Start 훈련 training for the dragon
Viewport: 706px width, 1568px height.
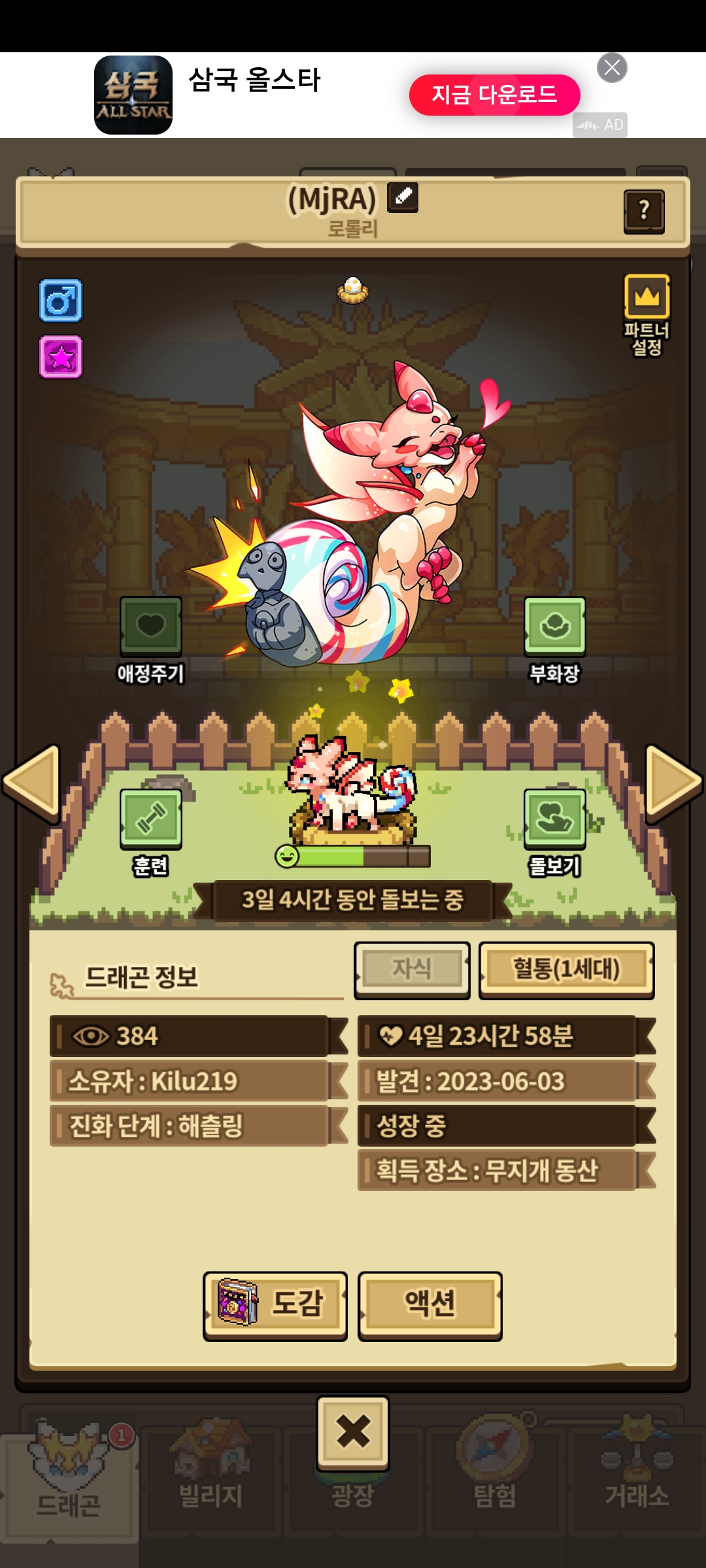[151, 819]
